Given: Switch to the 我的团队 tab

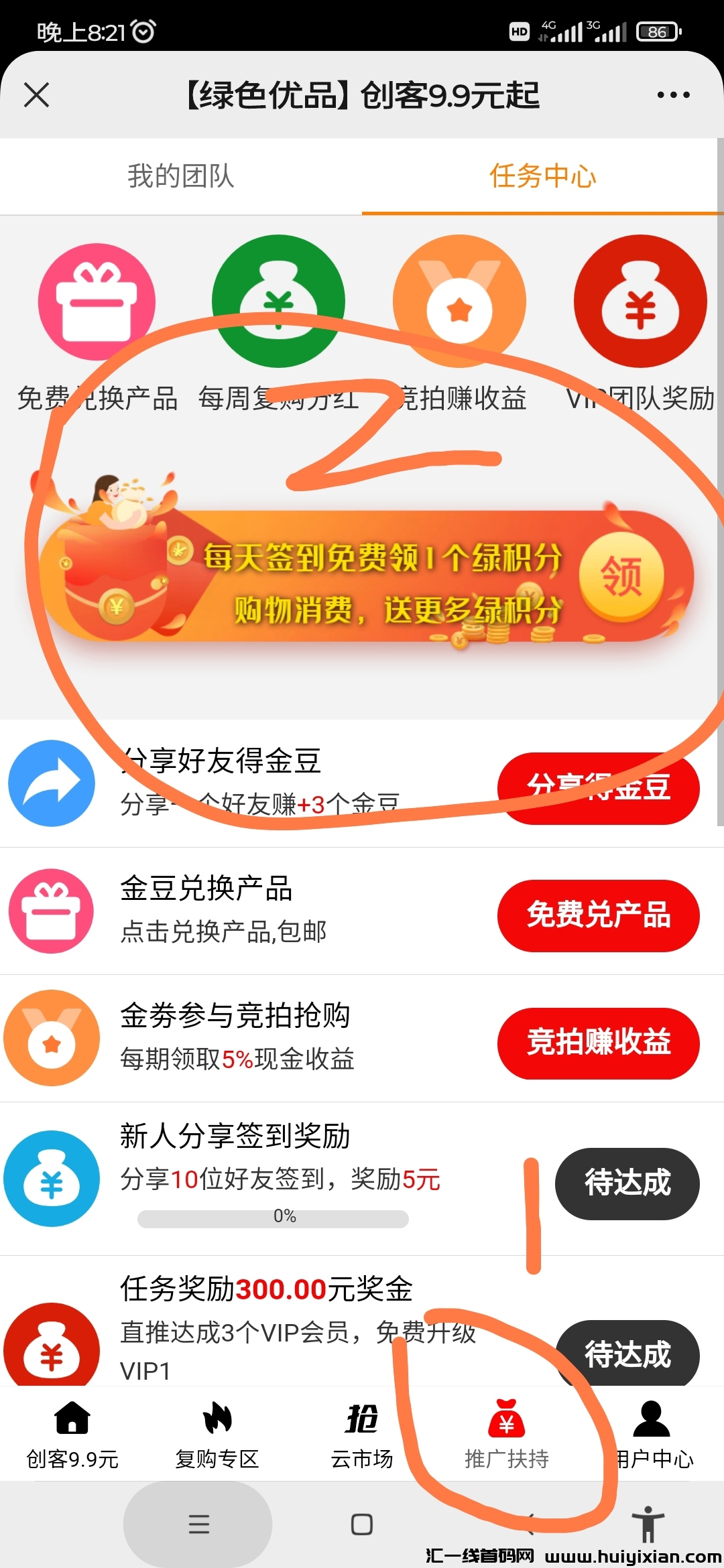Looking at the screenshot, I should tap(181, 176).
